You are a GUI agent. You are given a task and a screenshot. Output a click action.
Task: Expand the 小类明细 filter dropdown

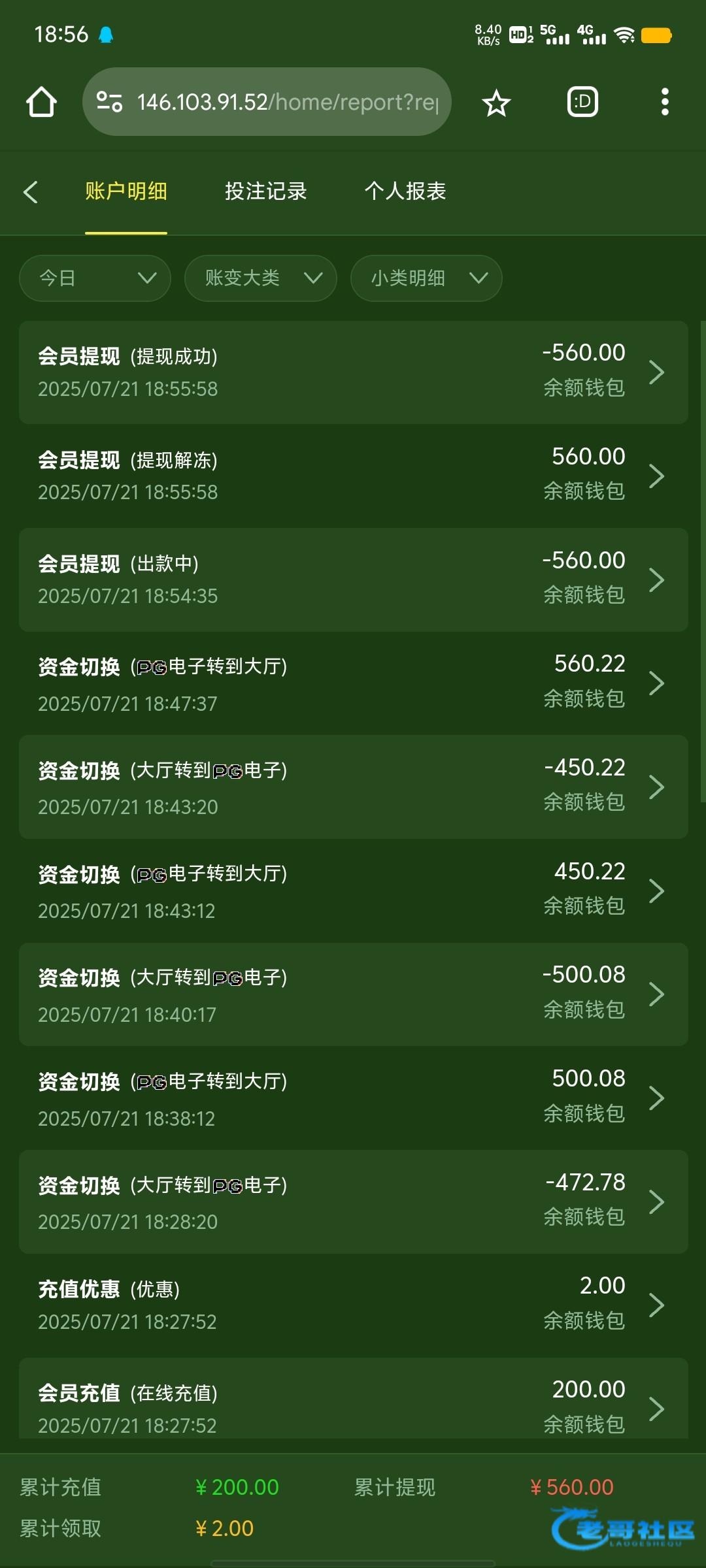[426, 278]
